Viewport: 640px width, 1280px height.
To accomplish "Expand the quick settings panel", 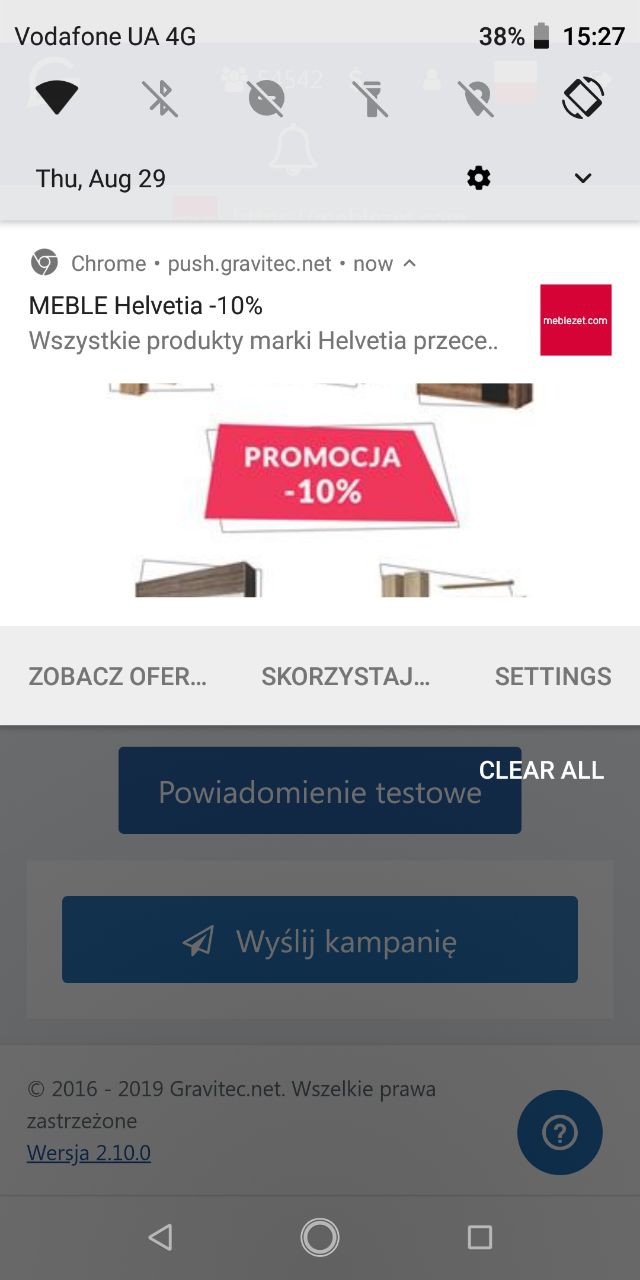I will (582, 178).
